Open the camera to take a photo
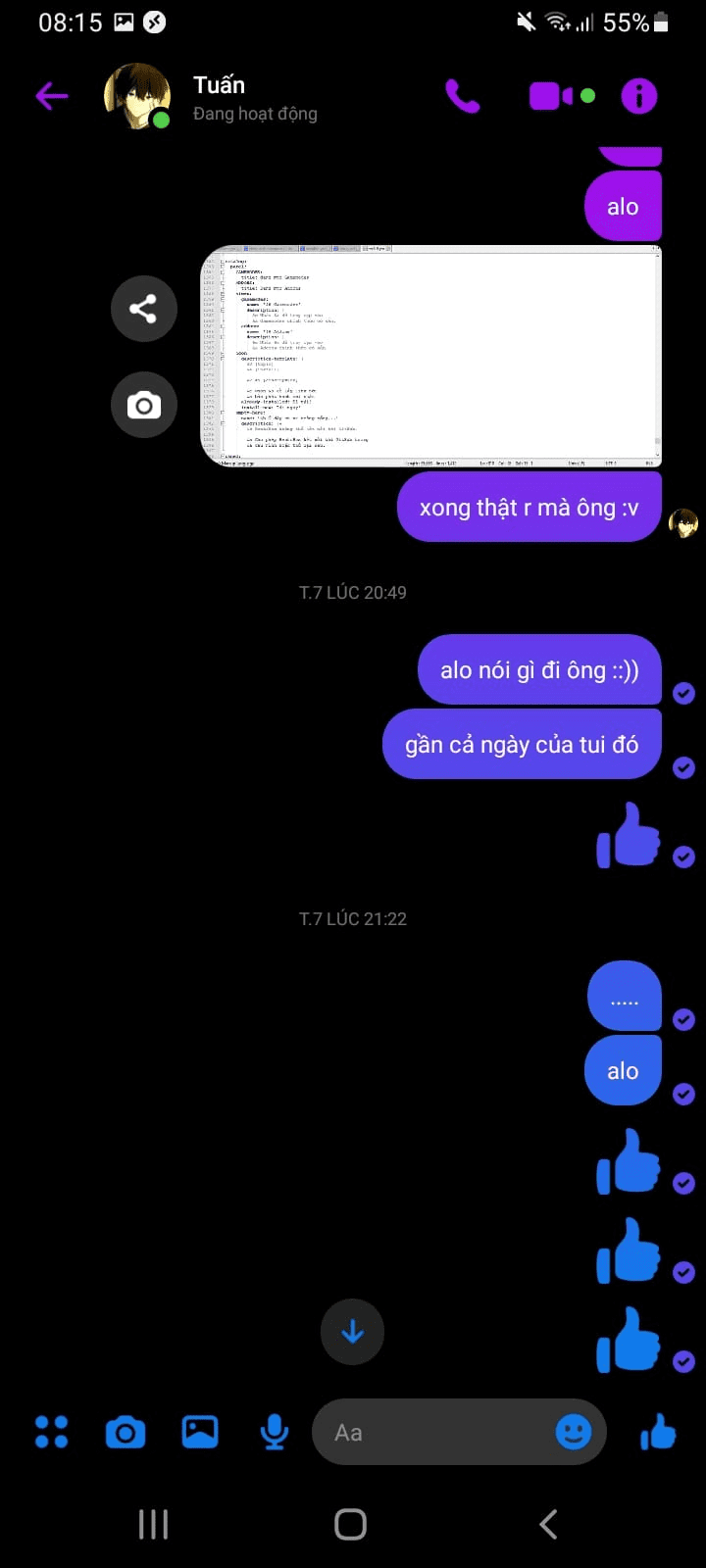706x1568 pixels. (126, 1433)
